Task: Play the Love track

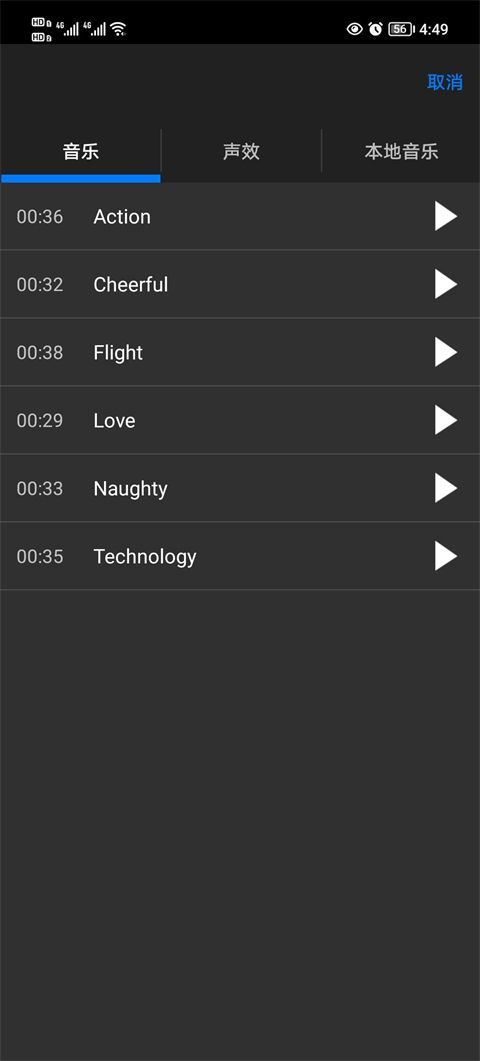Action: tap(445, 420)
